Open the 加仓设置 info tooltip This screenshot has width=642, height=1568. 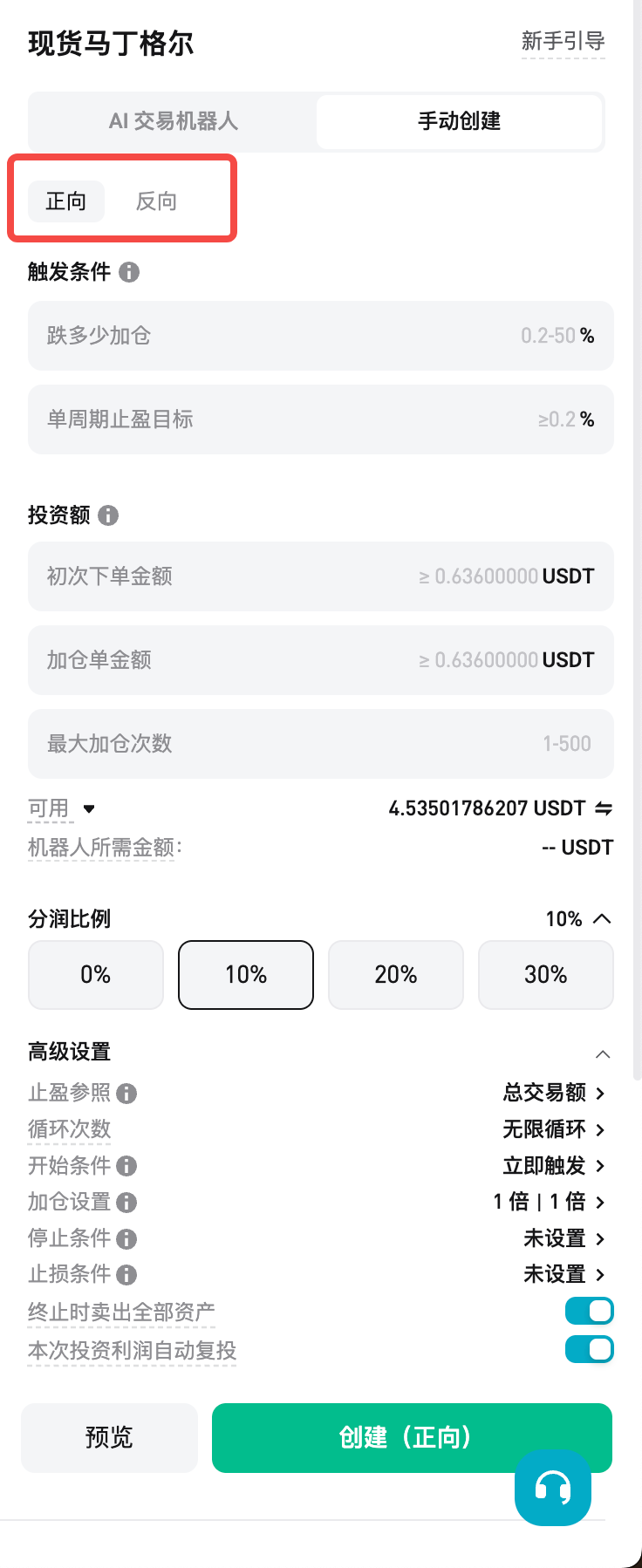tap(128, 1202)
